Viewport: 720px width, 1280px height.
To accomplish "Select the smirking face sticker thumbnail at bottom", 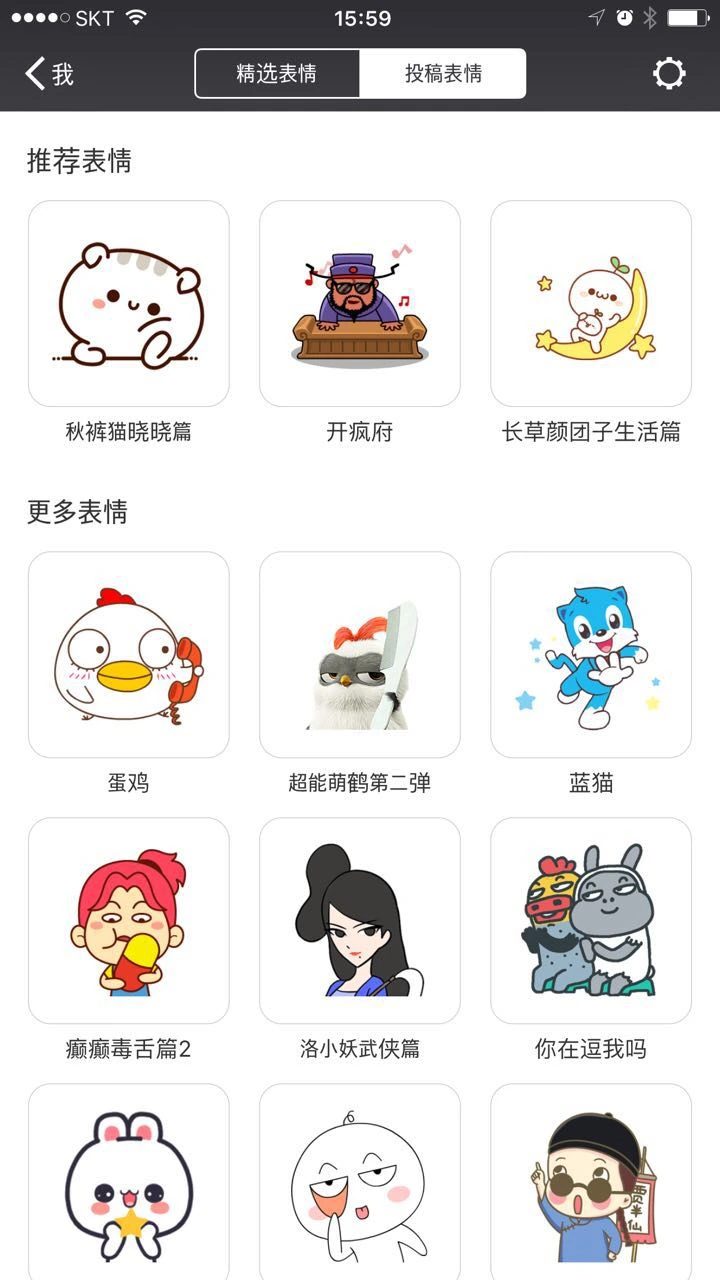I will [359, 1180].
